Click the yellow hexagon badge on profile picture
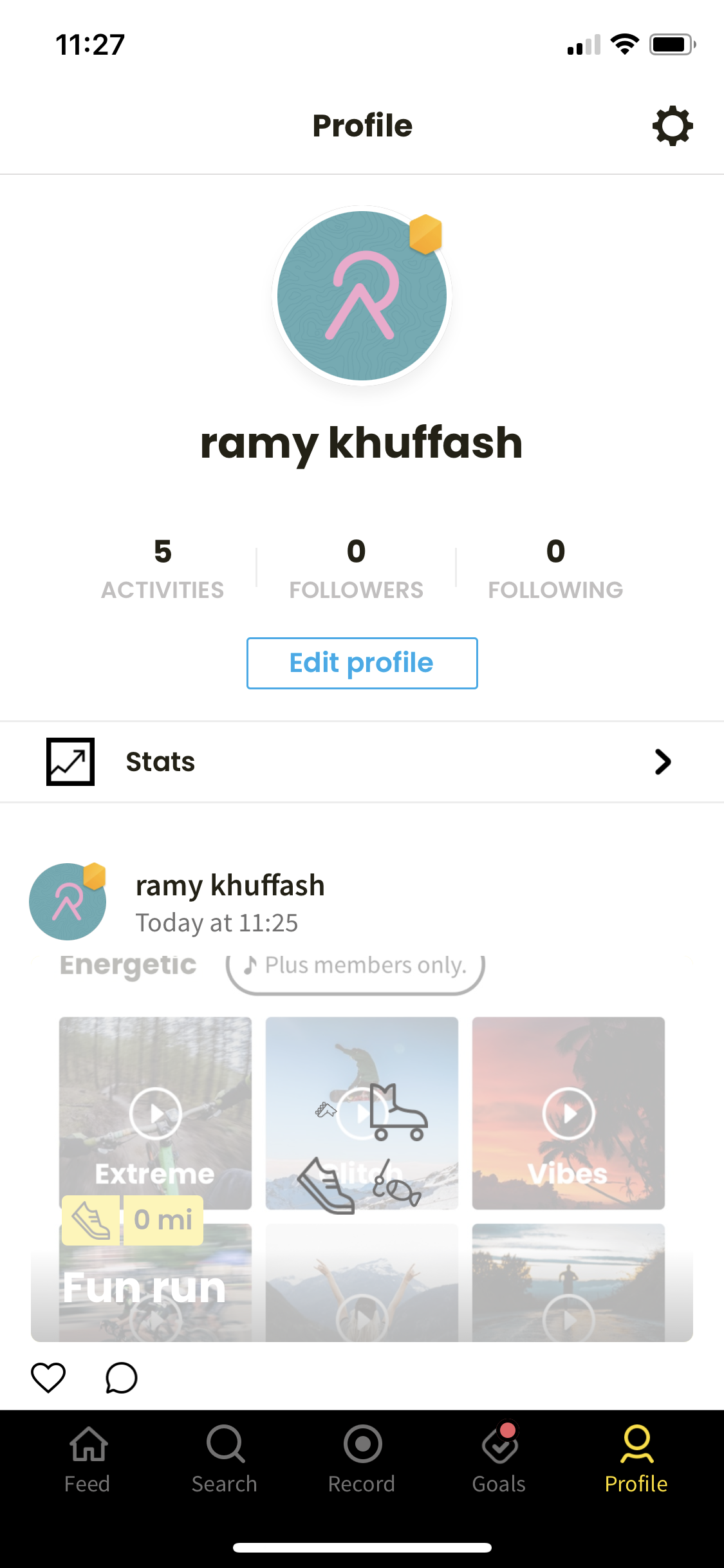Image resolution: width=724 pixels, height=1568 pixels. [426, 235]
